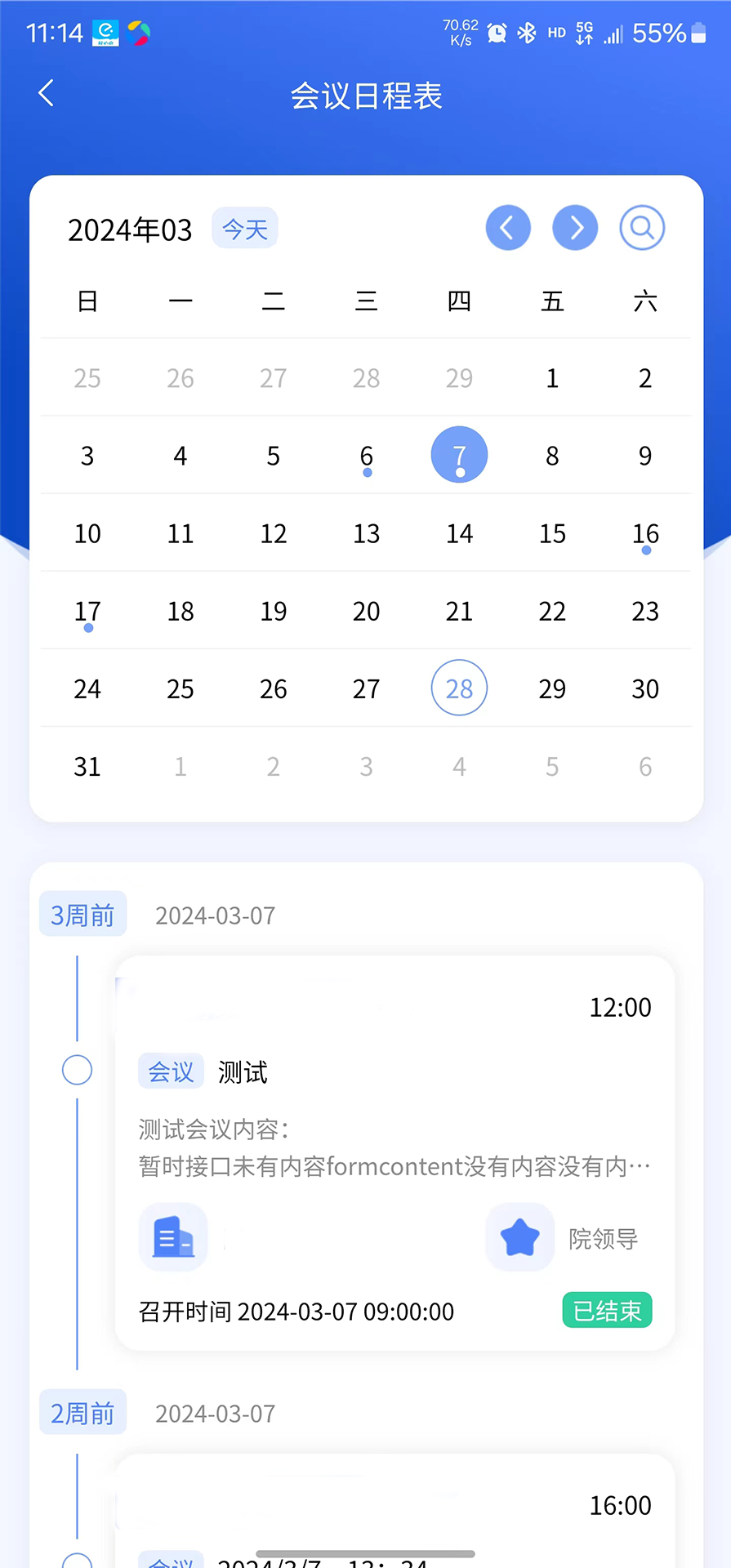Click the timeline circle beside the 测试 meeting
Image resolution: width=731 pixels, height=1568 pixels.
(x=77, y=1070)
